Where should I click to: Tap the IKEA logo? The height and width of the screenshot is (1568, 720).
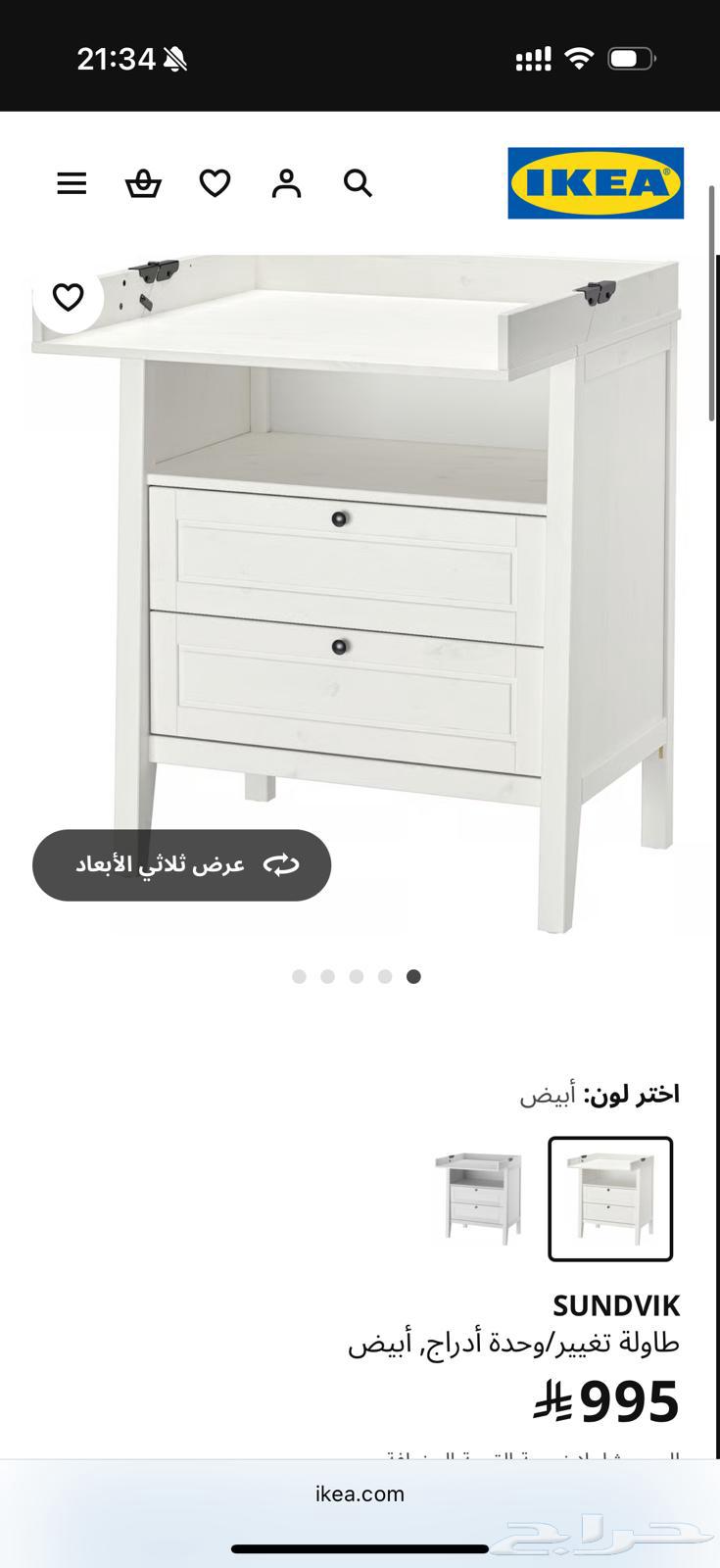point(596,182)
